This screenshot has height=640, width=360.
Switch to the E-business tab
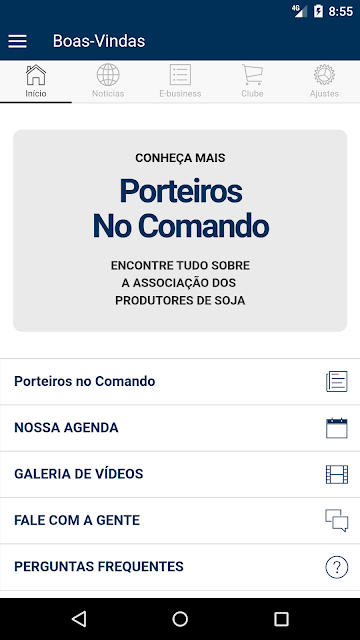180,81
